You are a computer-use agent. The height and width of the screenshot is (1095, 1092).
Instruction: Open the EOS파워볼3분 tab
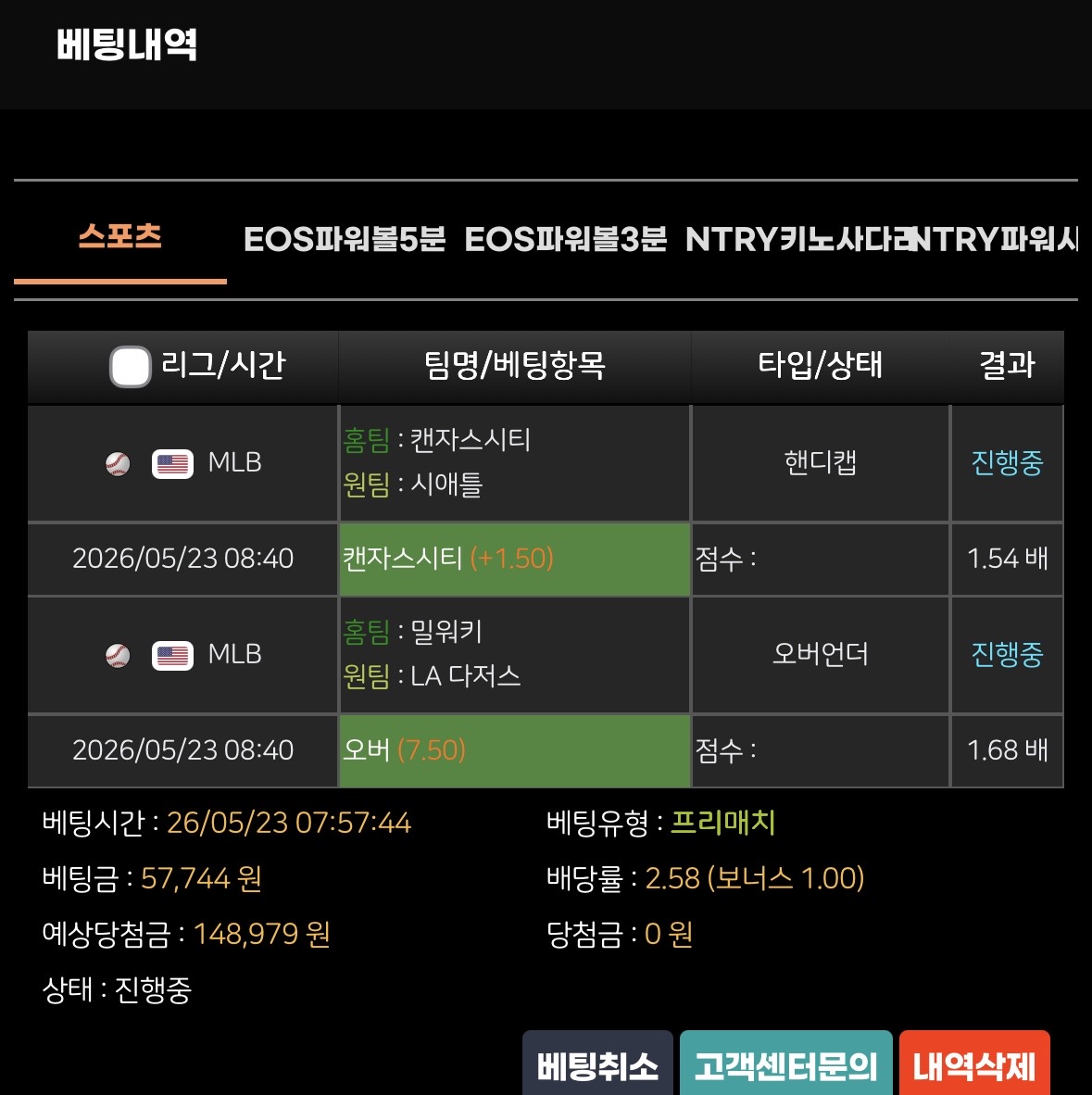566,239
